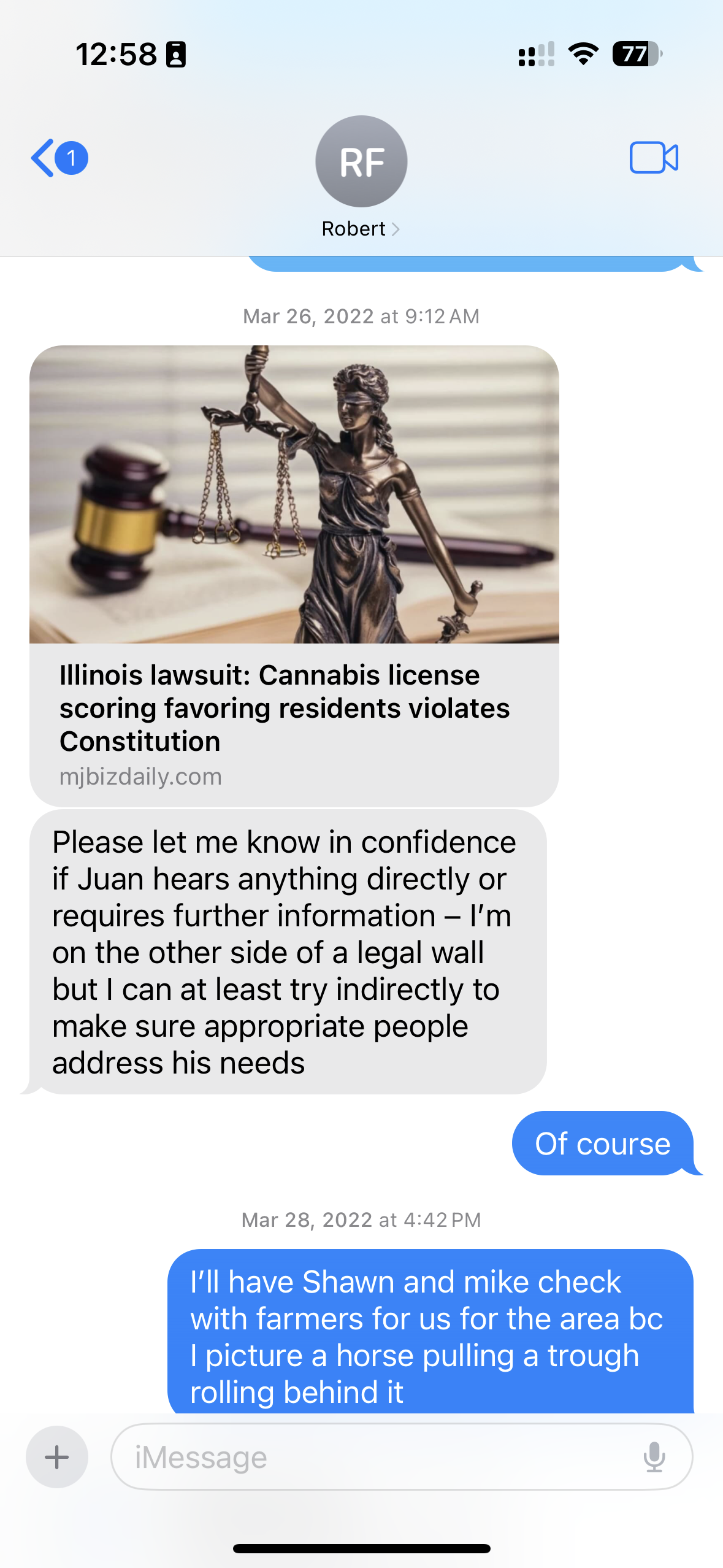Viewport: 723px width, 1568px height.
Task: Open Robert's contact details
Action: tap(361, 177)
